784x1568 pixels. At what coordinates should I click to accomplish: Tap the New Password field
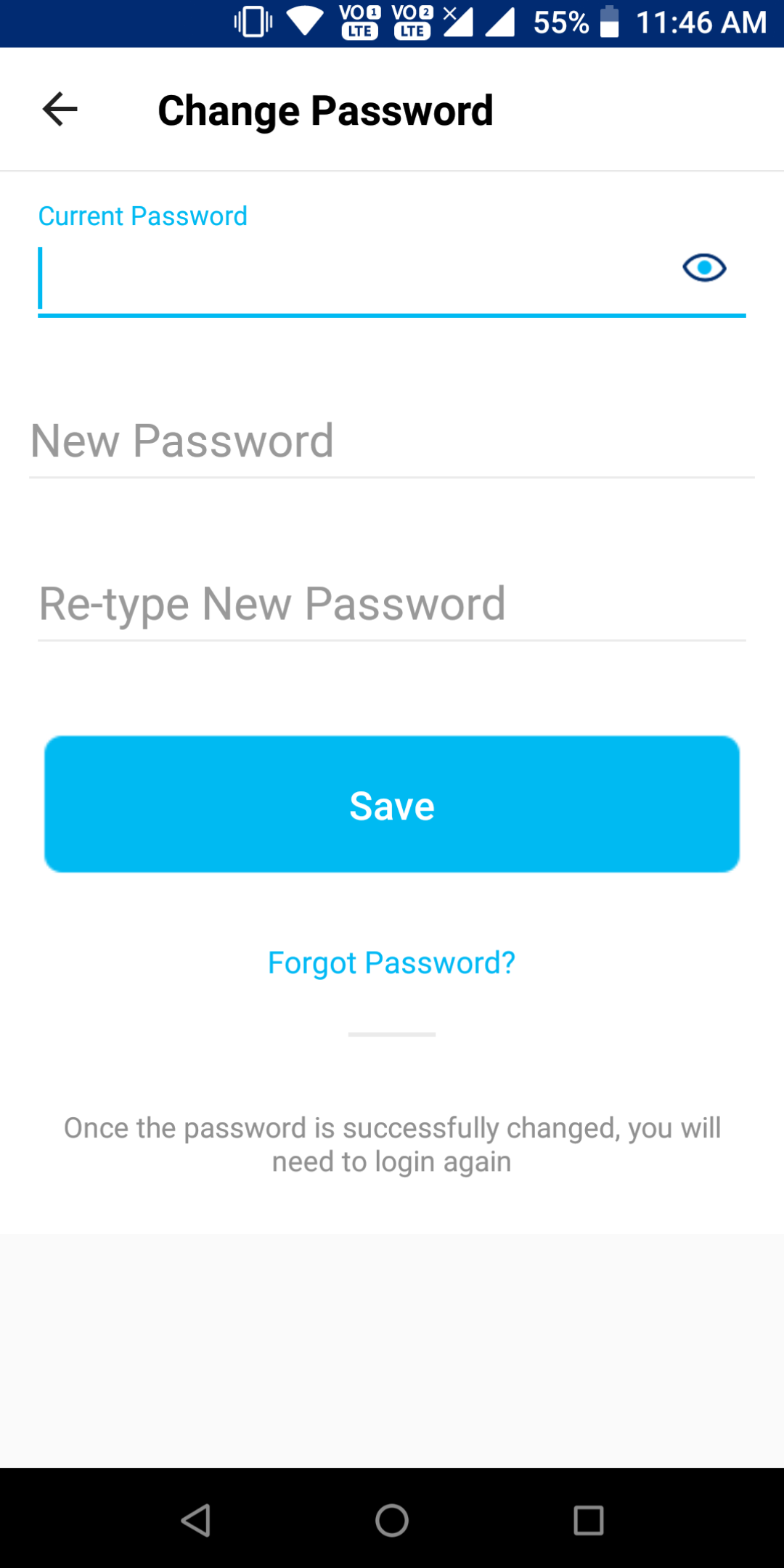pyautogui.click(x=392, y=441)
